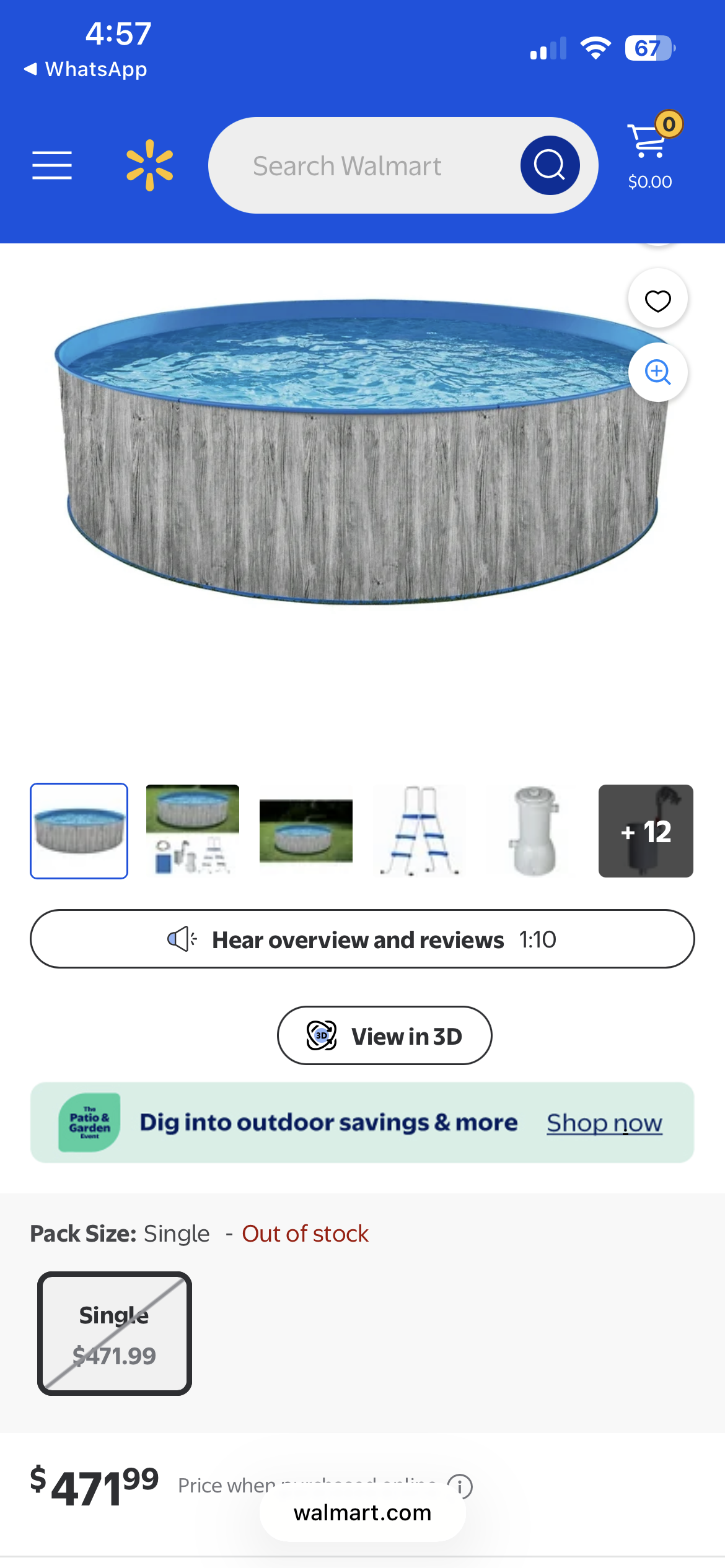Viewport: 725px width, 1568px height.
Task: Open the hamburger menu
Action: 52,165
